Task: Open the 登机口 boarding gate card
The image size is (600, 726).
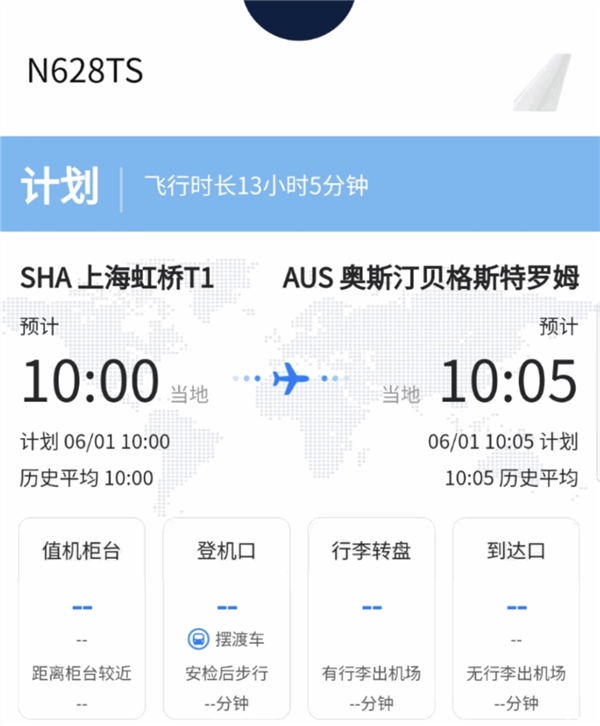Action: pos(227,615)
